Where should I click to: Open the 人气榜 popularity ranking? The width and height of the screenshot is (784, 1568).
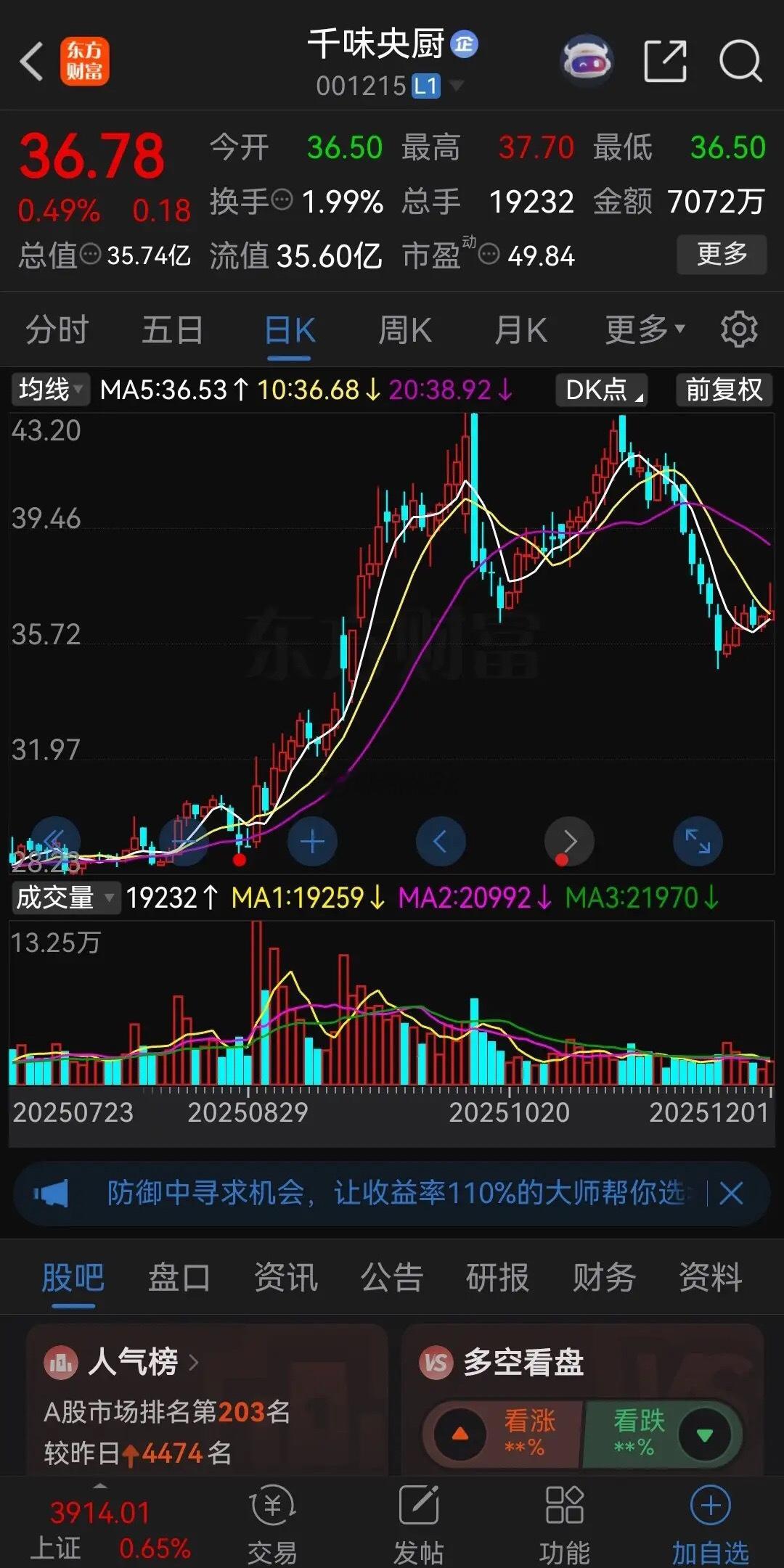[x=134, y=1362]
